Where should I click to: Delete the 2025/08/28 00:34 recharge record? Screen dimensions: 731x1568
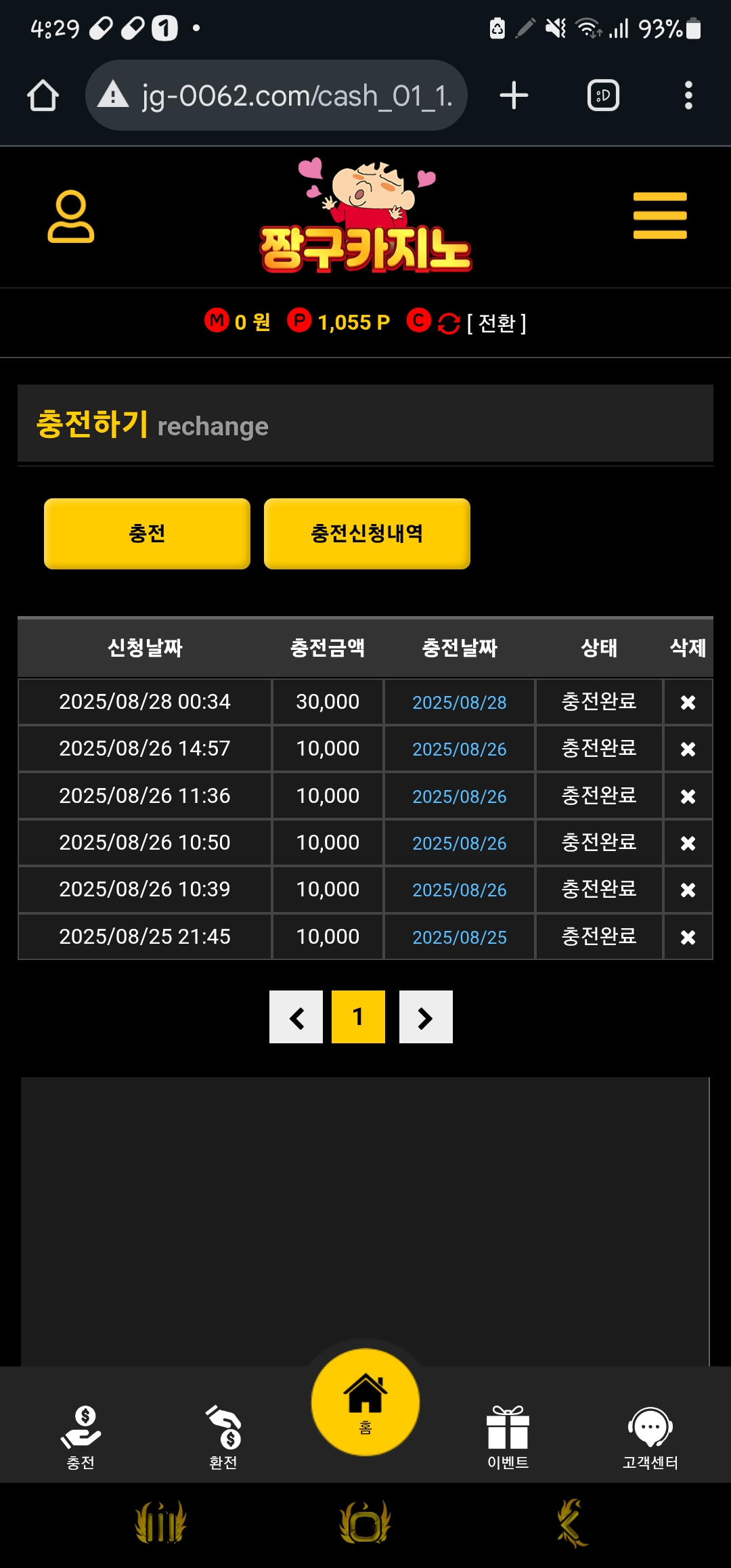click(x=688, y=703)
